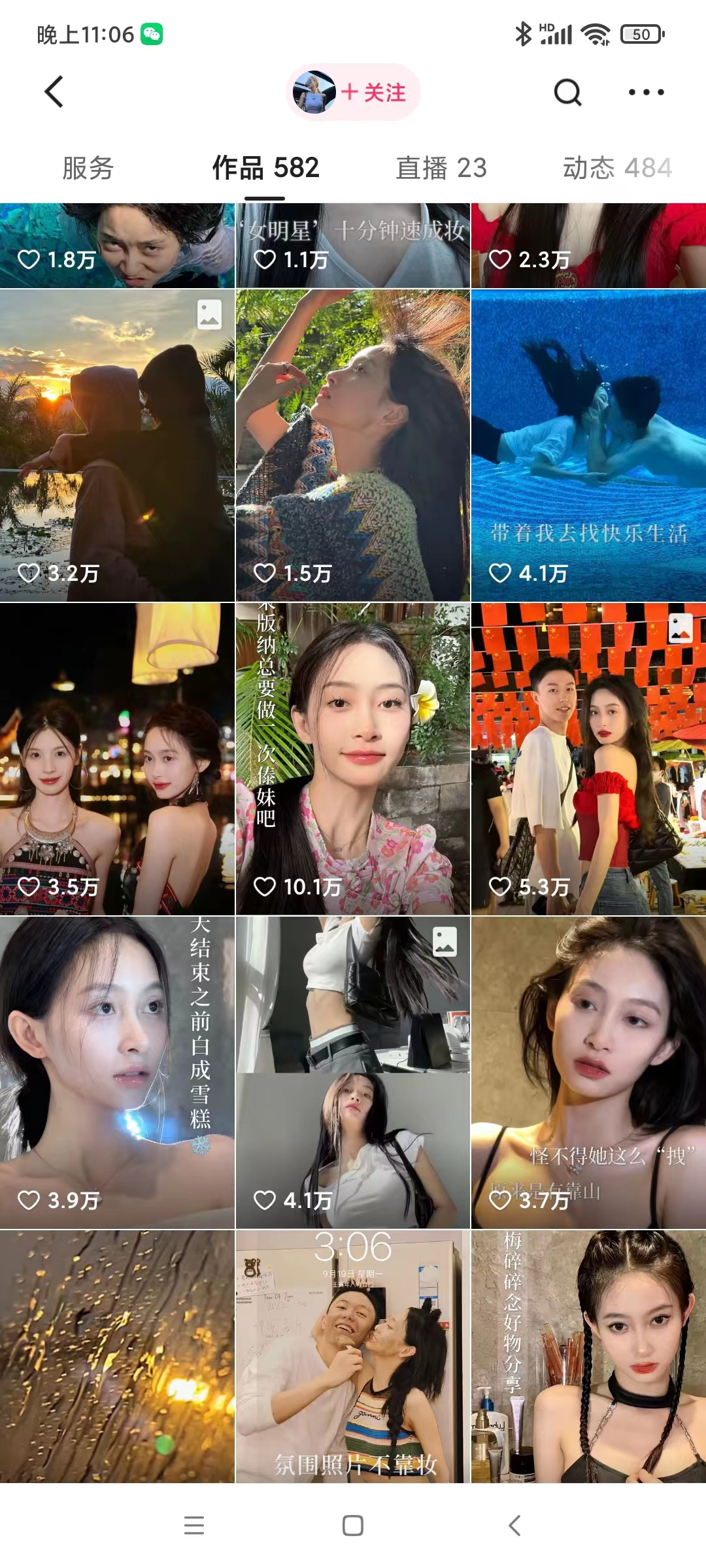Follow this creator with the 关注 button
This screenshot has height=1568, width=706.
[373, 93]
